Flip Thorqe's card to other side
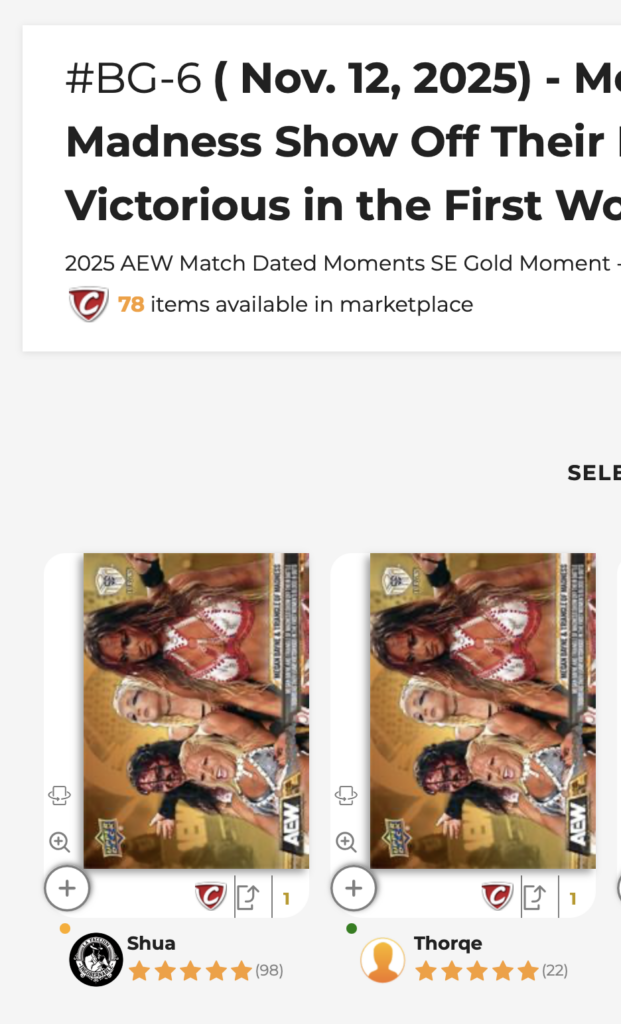621x1024 pixels. click(x=346, y=796)
